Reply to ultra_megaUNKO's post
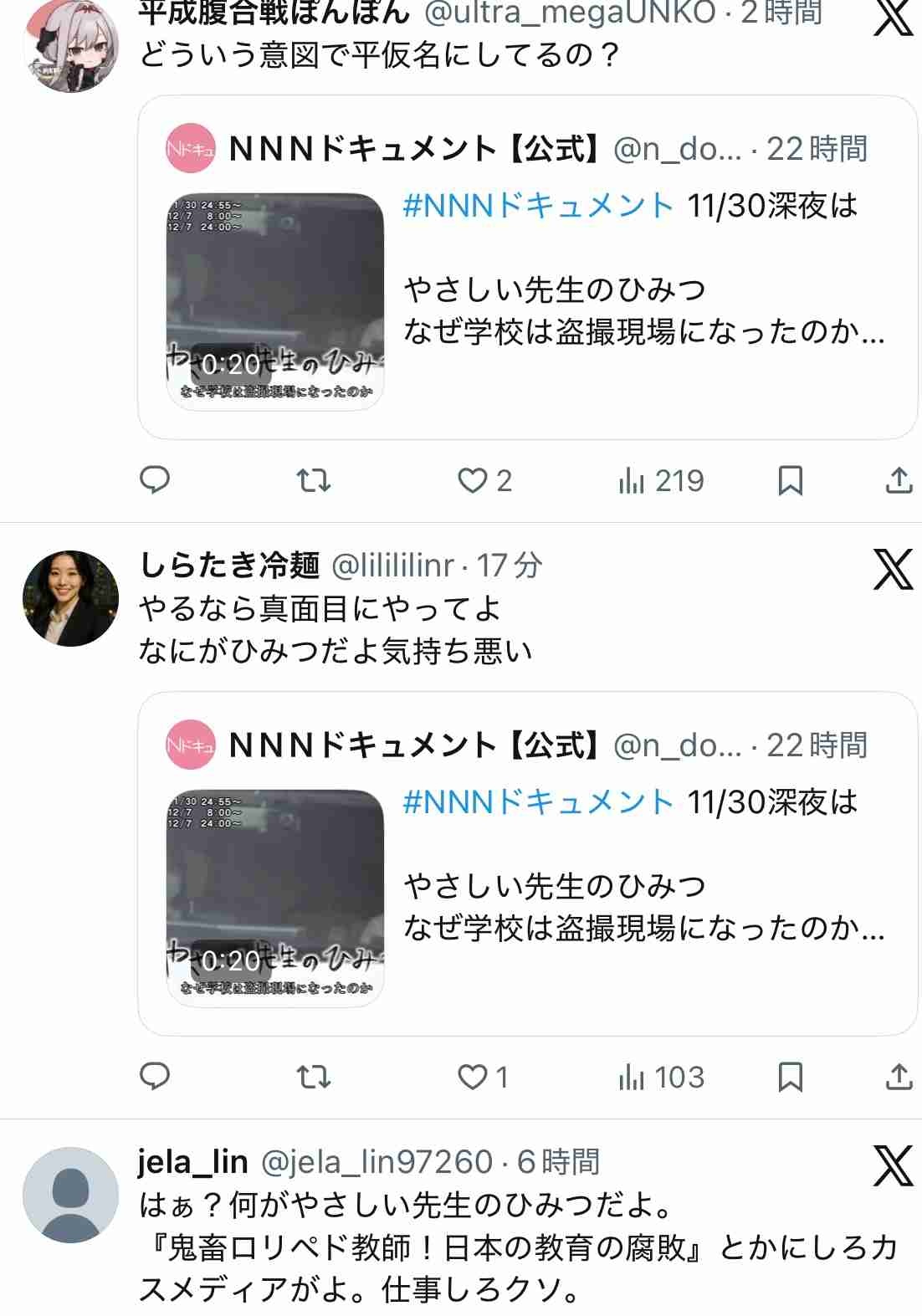Image resolution: width=922 pixels, height=1316 pixels. point(154,480)
